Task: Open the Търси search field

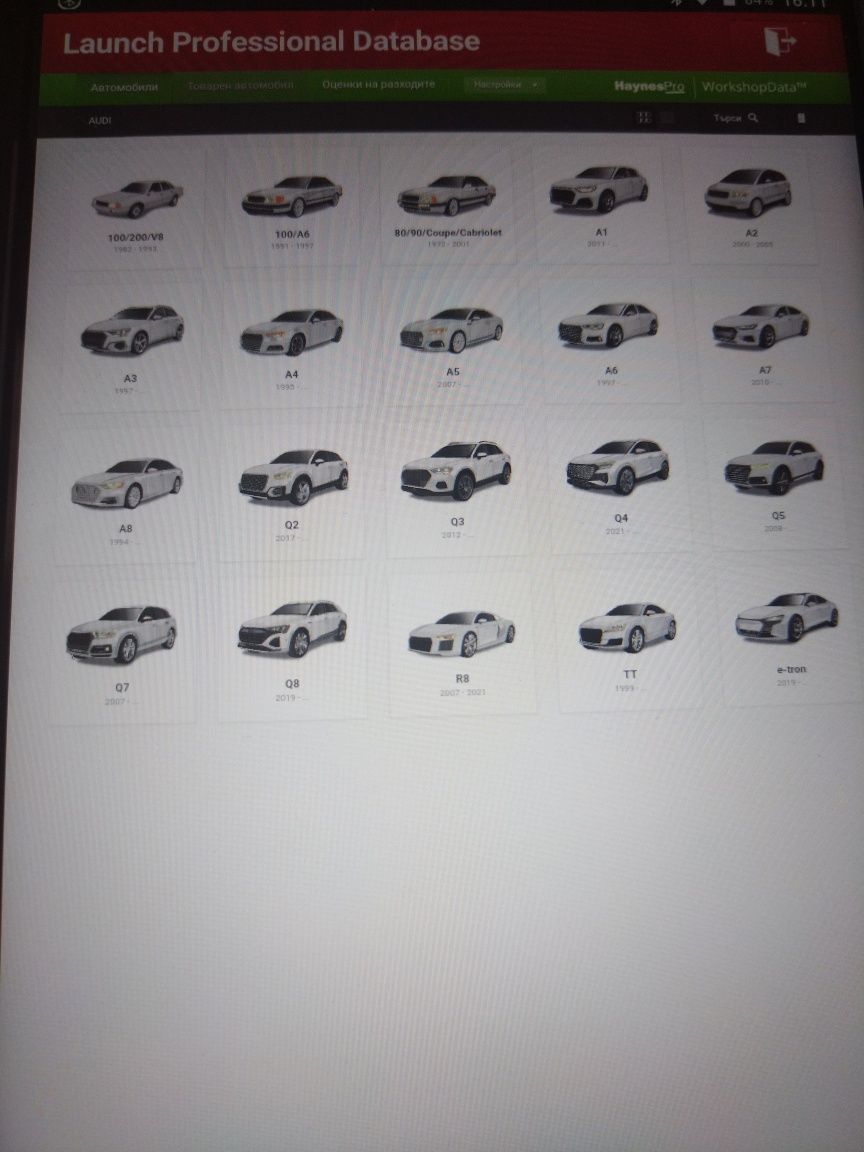Action: 735,118
